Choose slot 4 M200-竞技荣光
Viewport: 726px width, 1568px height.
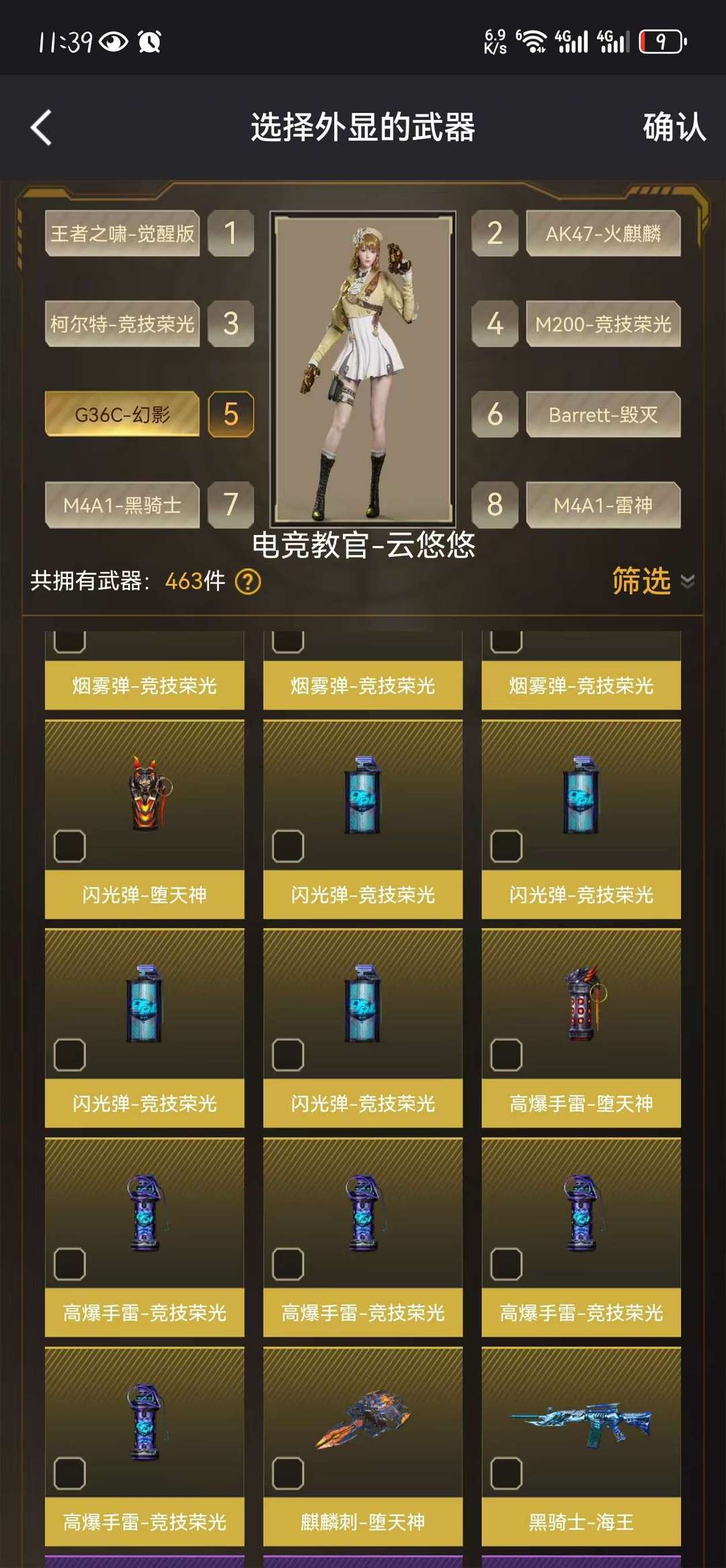pos(603,324)
